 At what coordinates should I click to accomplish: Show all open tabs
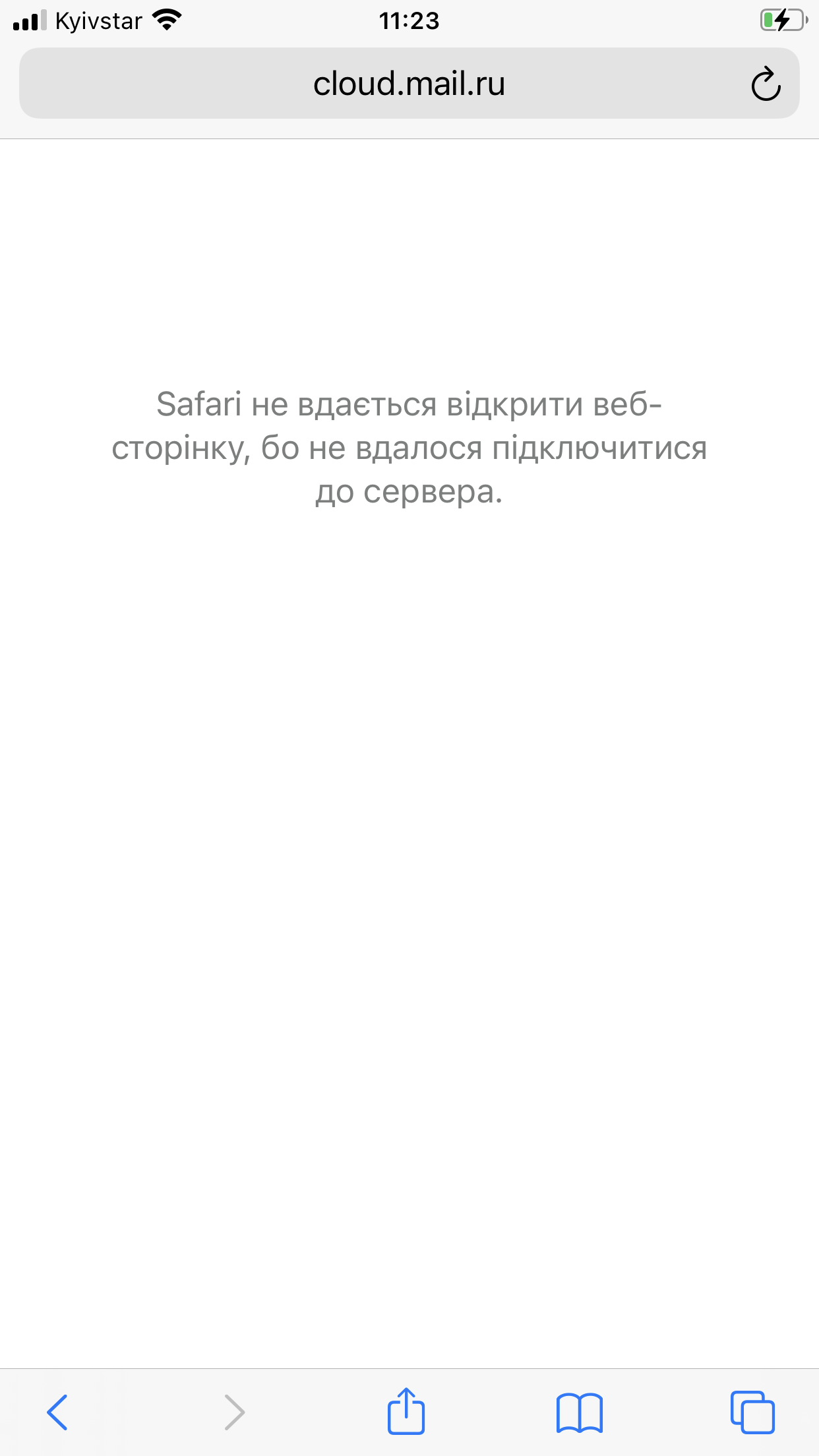coord(752,1412)
